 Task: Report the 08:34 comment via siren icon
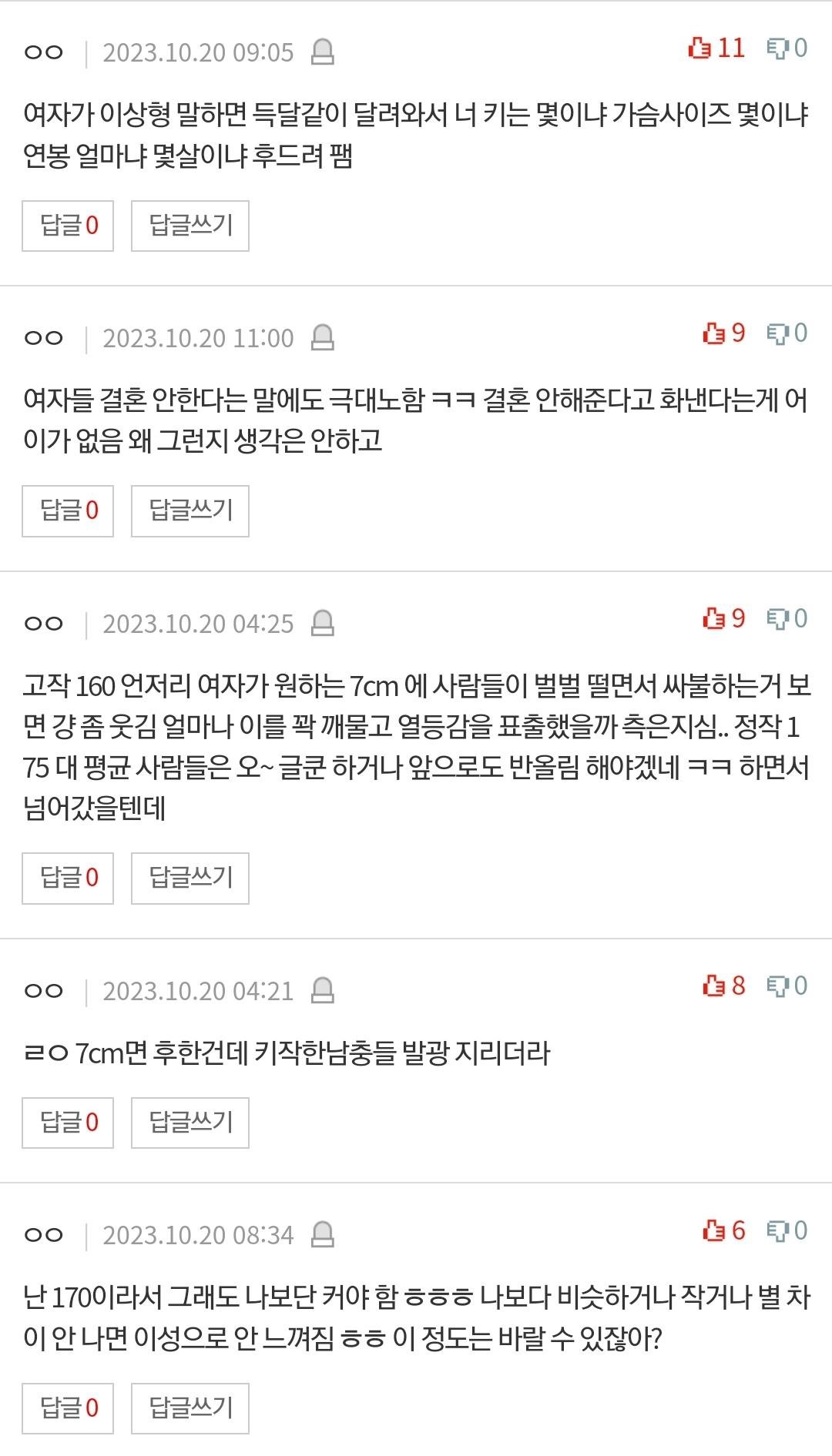click(x=323, y=1235)
